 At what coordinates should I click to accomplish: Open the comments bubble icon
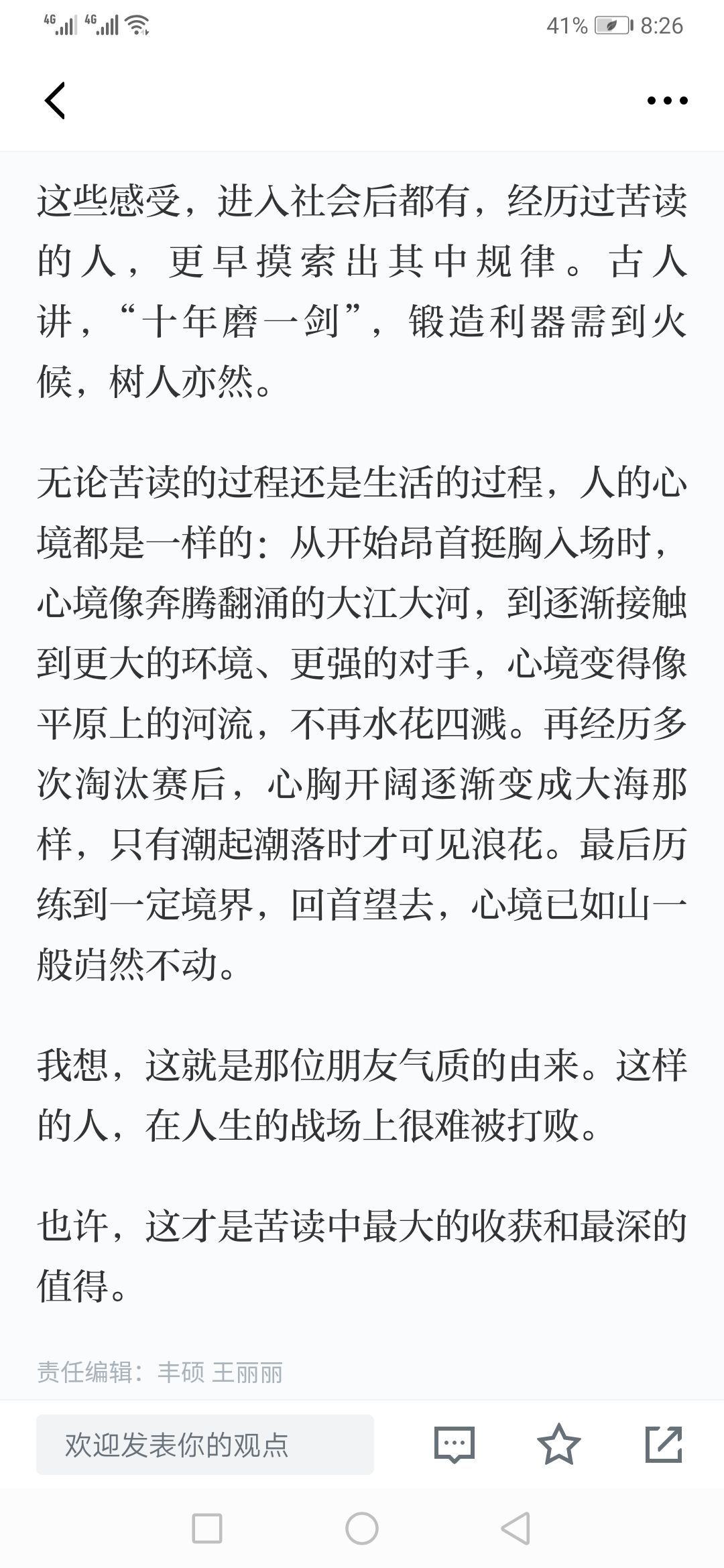tap(455, 1445)
